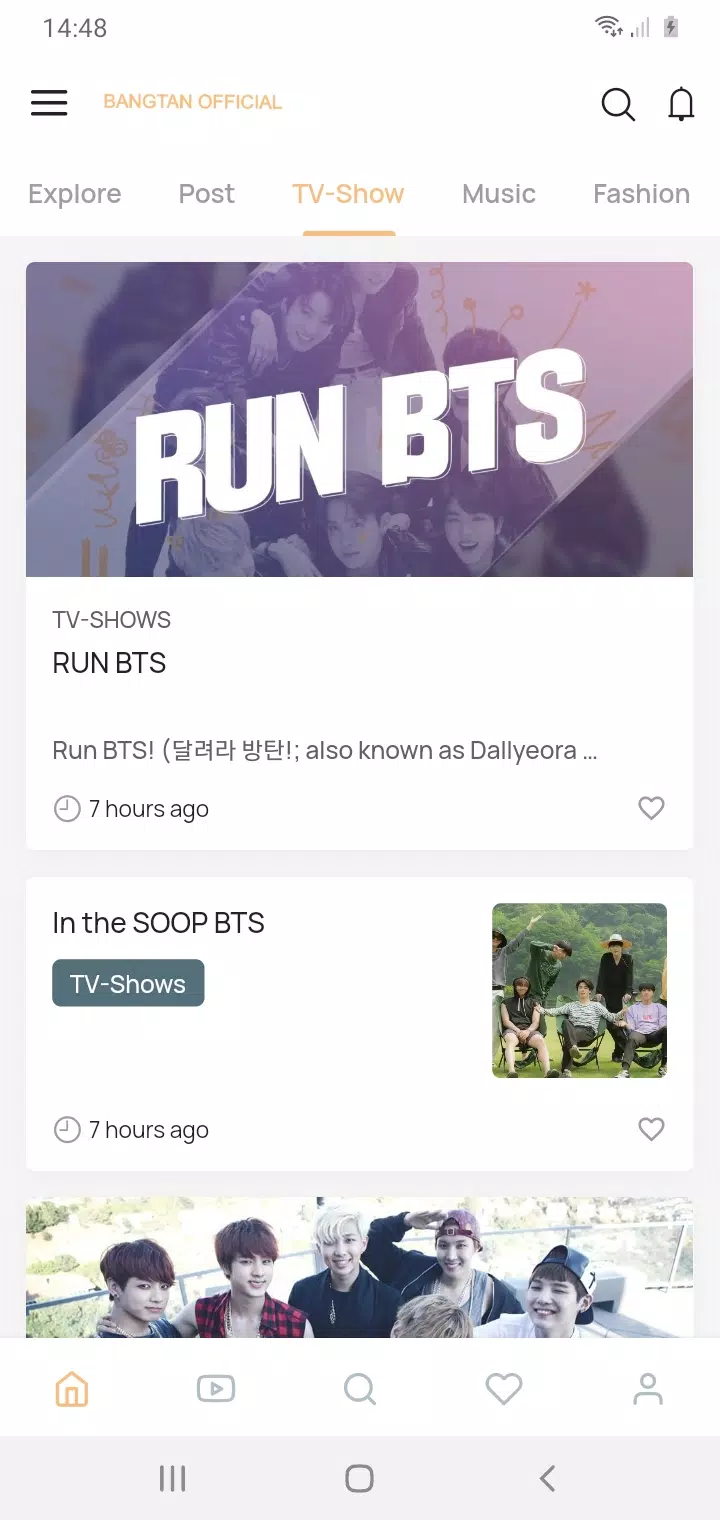Open the notifications bell
The height and width of the screenshot is (1520, 720).
click(x=681, y=104)
